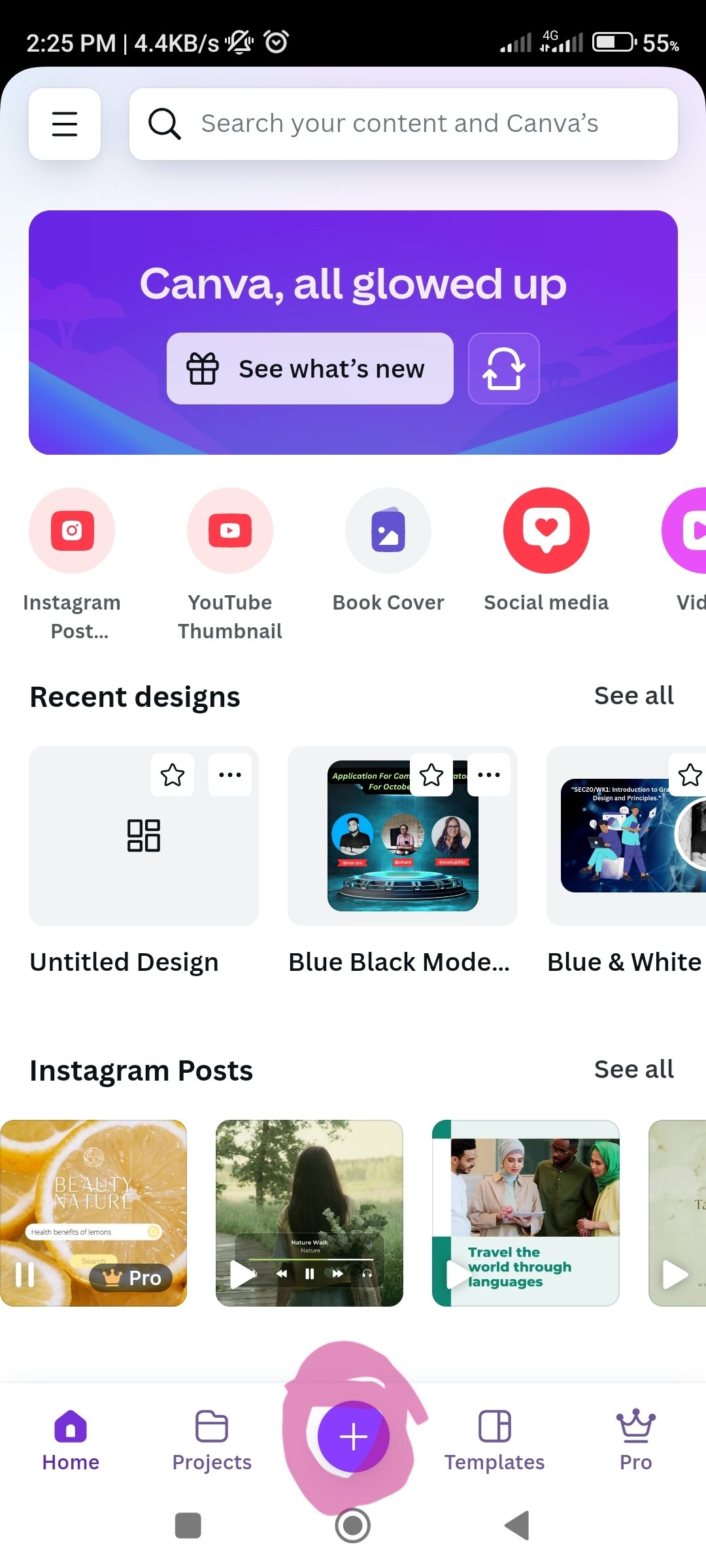Tap See what's new button

[x=310, y=368]
